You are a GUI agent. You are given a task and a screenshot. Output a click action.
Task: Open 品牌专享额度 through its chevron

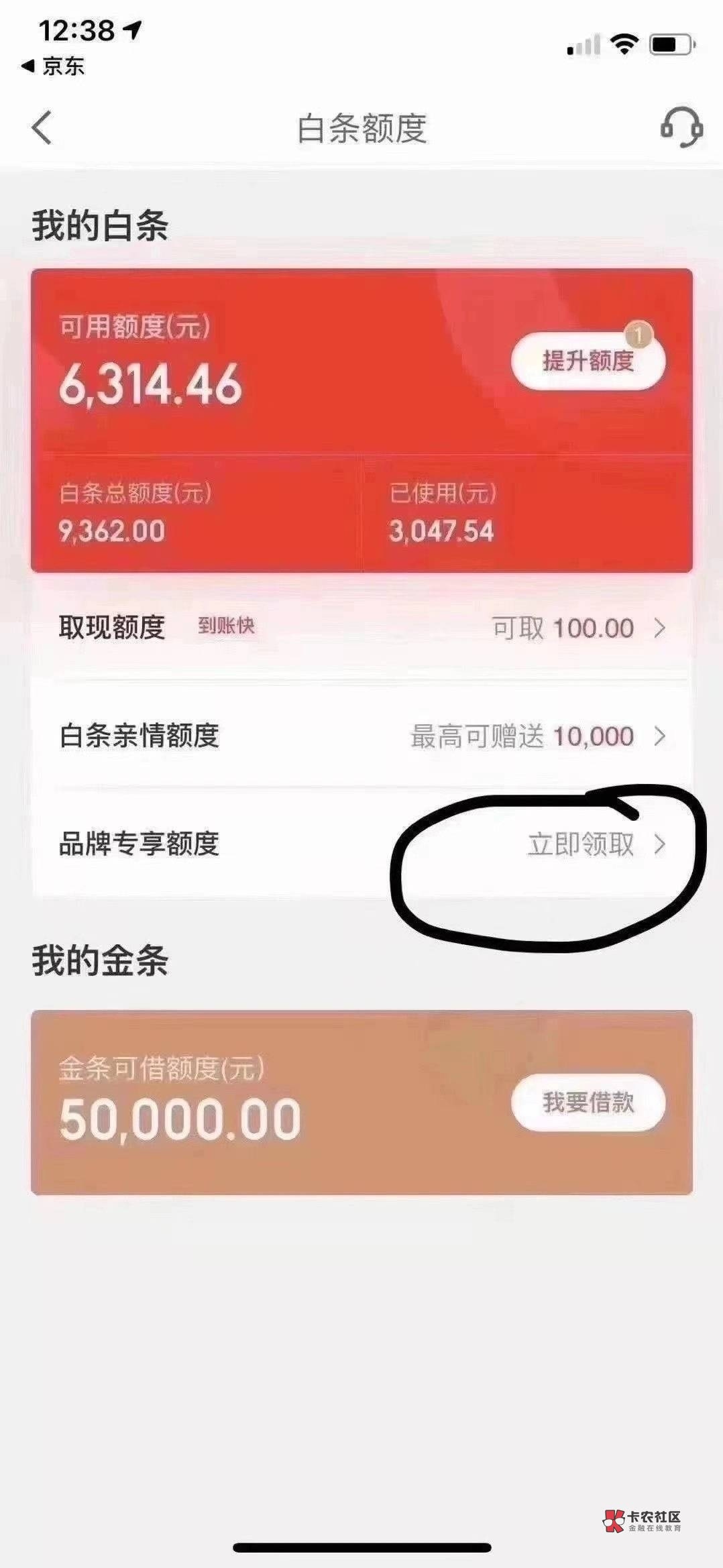(659, 844)
